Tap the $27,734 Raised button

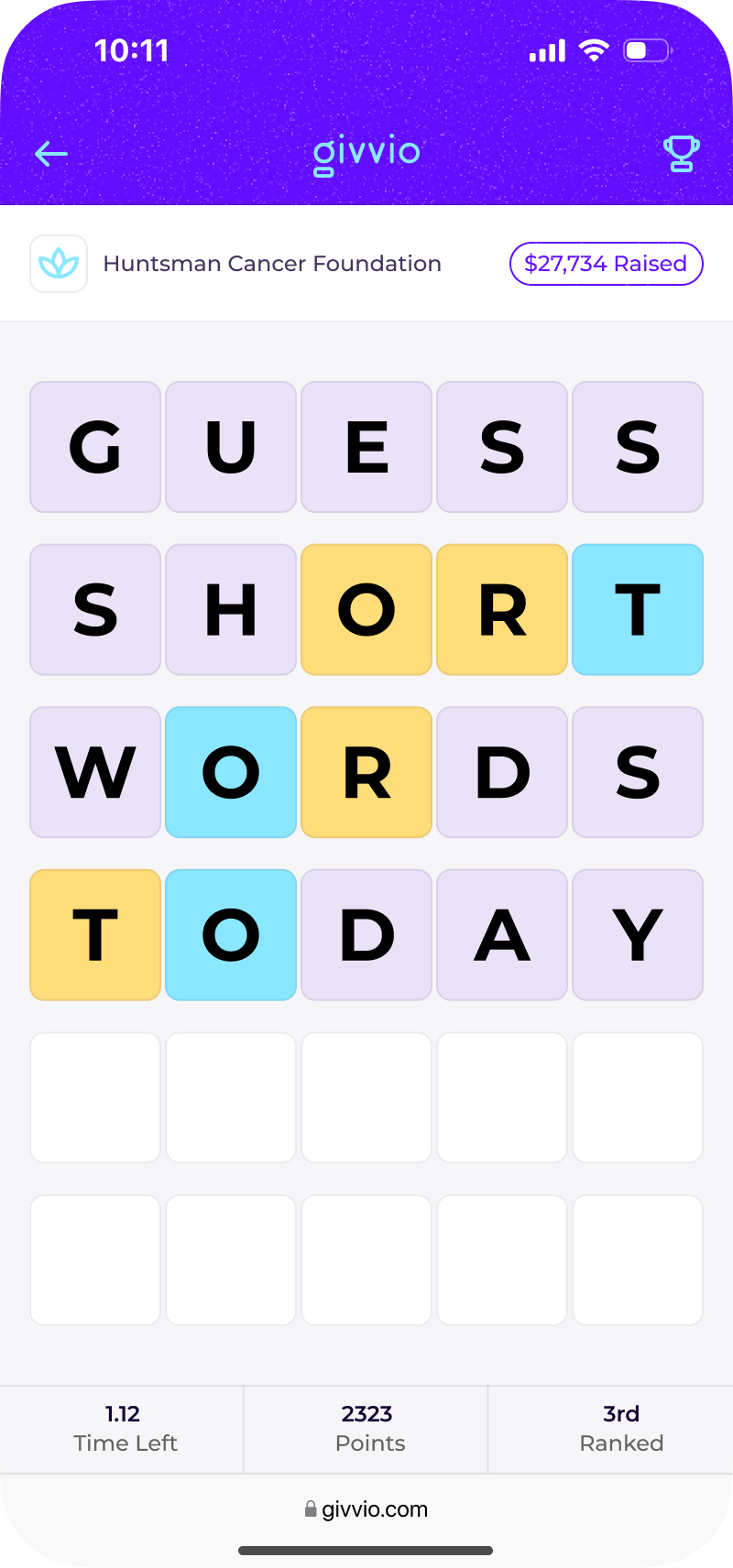click(x=606, y=264)
